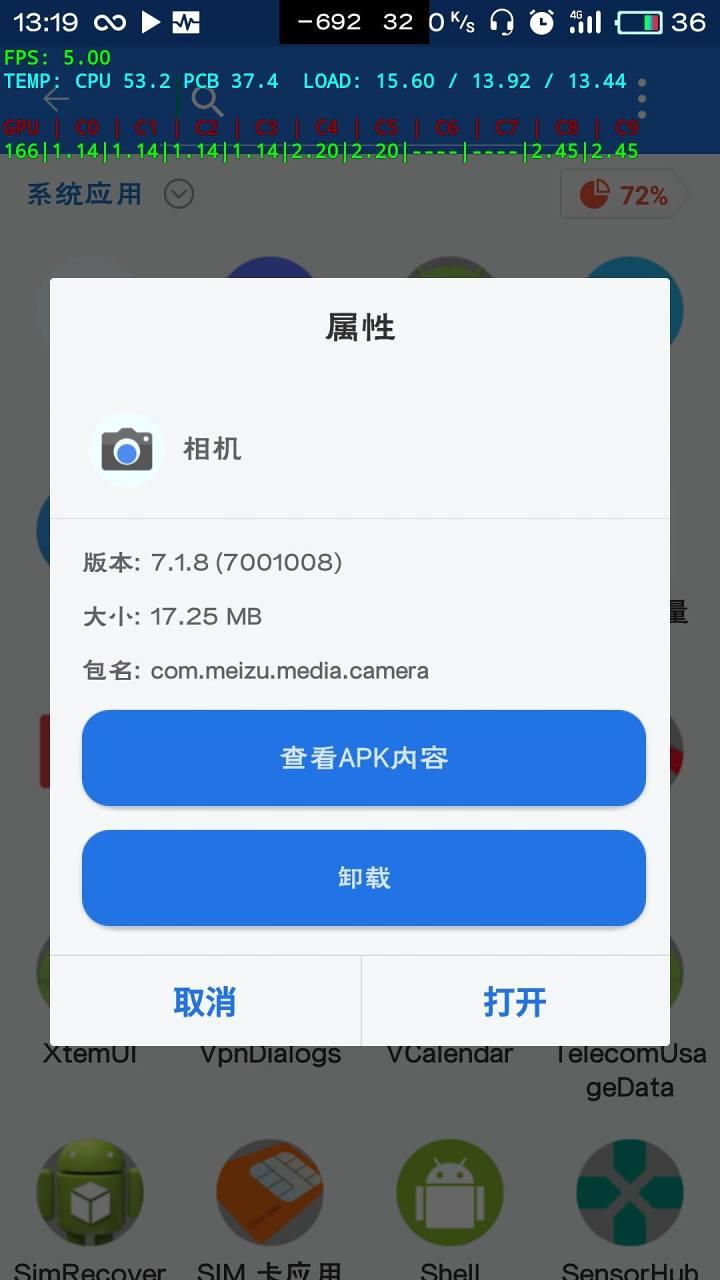Cancel the dialog with 取消
Screen dimensions: 720x1280
click(205, 1001)
